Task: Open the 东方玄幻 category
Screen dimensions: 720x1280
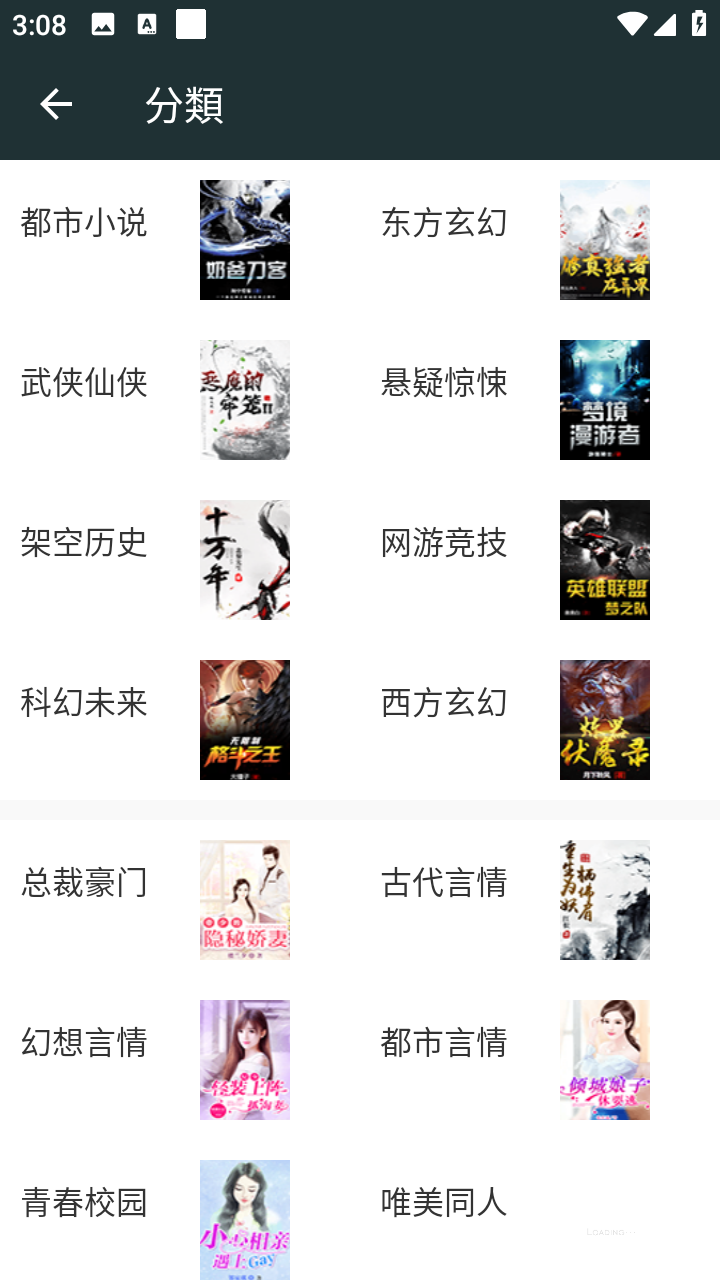Action: pyautogui.click(x=444, y=222)
